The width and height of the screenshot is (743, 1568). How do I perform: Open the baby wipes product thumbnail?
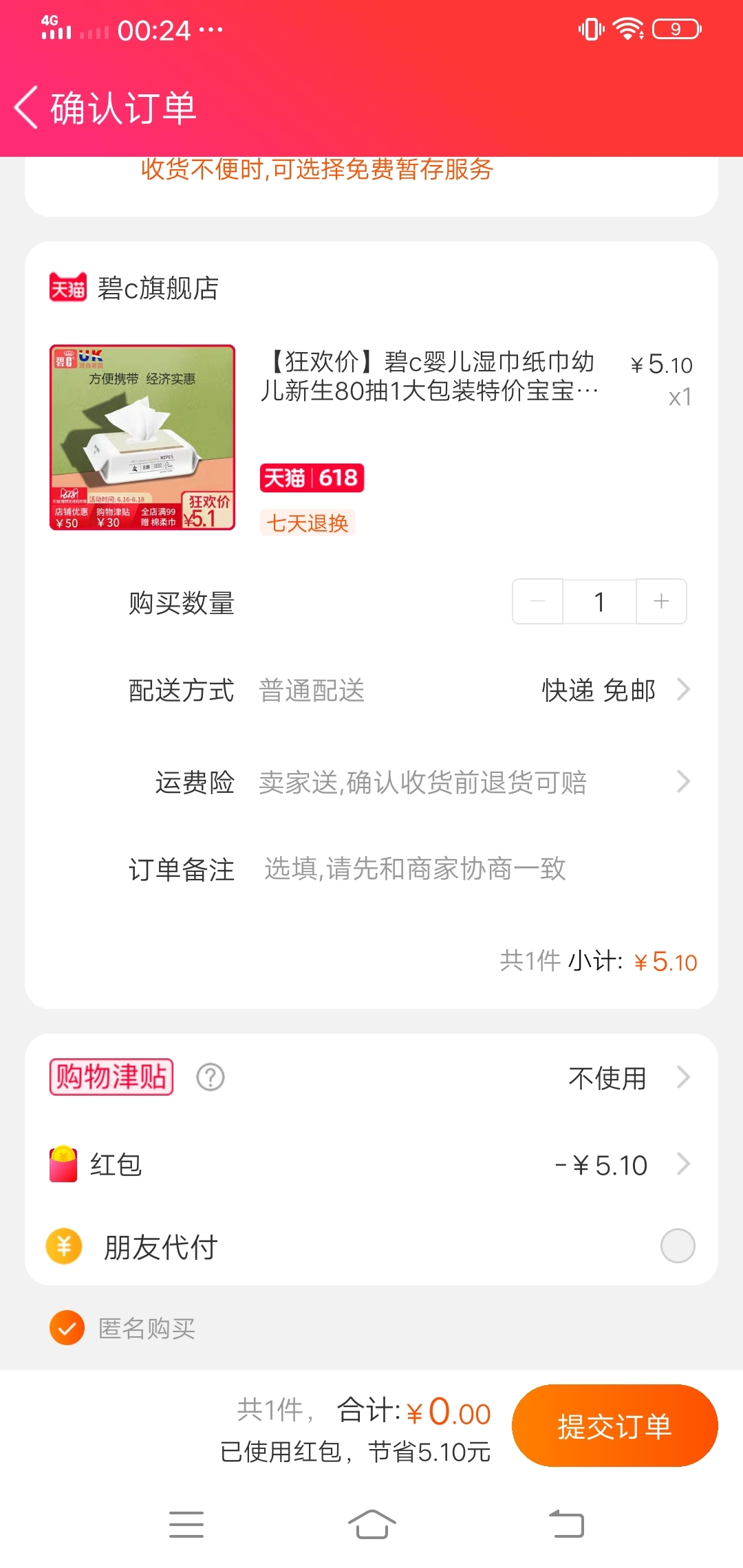(x=142, y=437)
